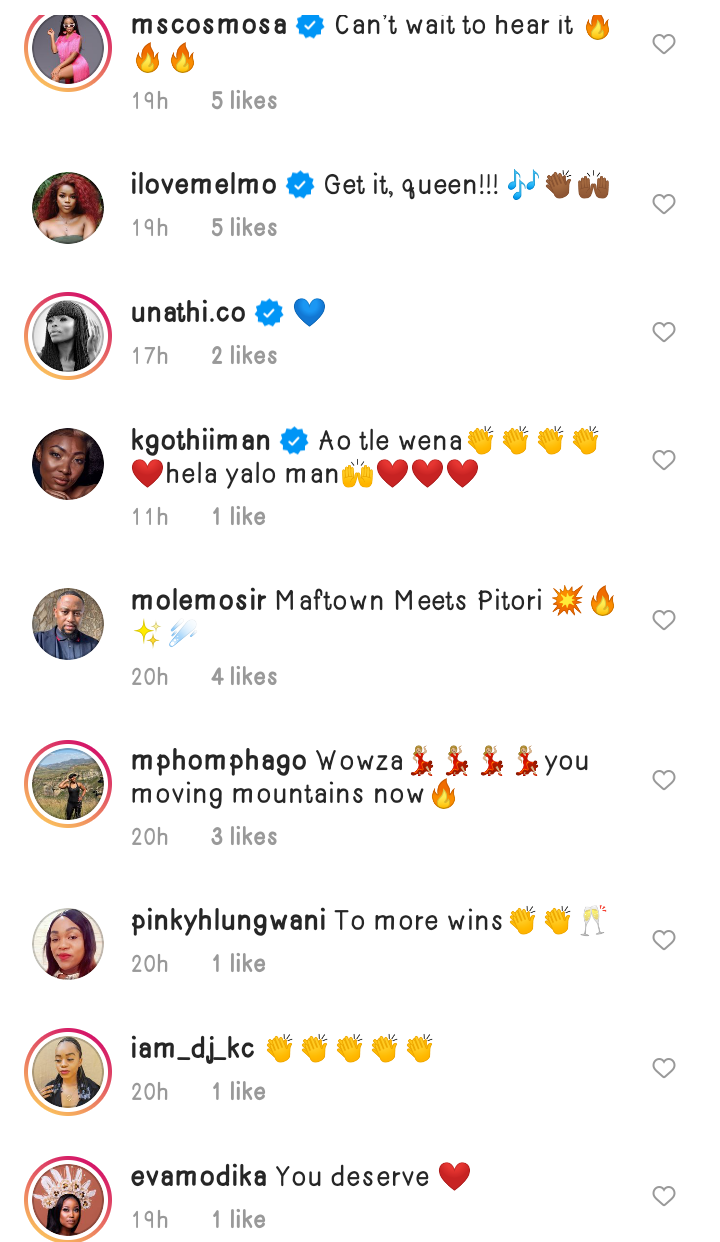Viewport: 720px width, 1242px height.
Task: Like mscosmosa's comment
Action: coord(664,44)
